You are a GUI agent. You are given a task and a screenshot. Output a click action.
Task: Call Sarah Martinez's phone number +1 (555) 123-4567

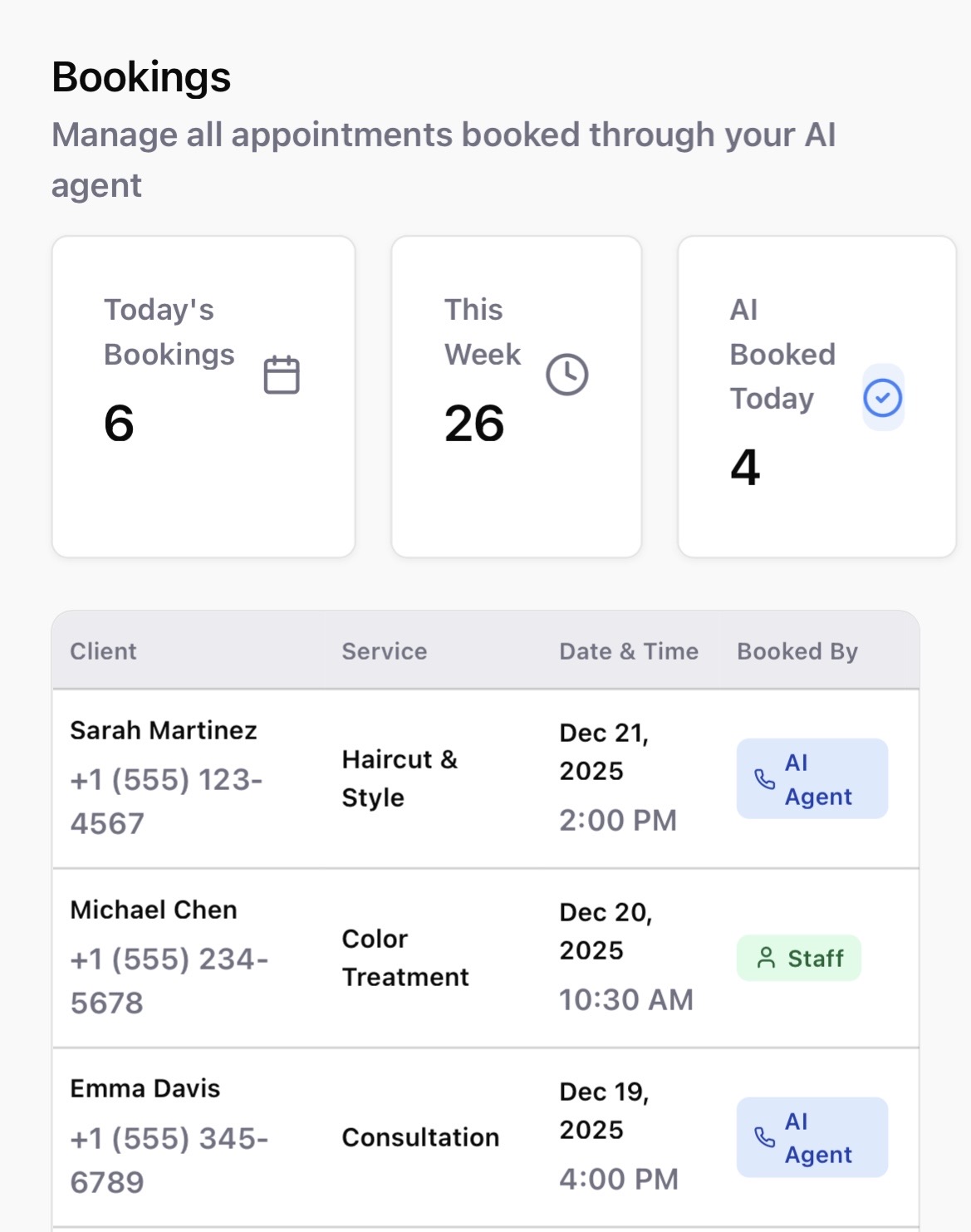(168, 800)
